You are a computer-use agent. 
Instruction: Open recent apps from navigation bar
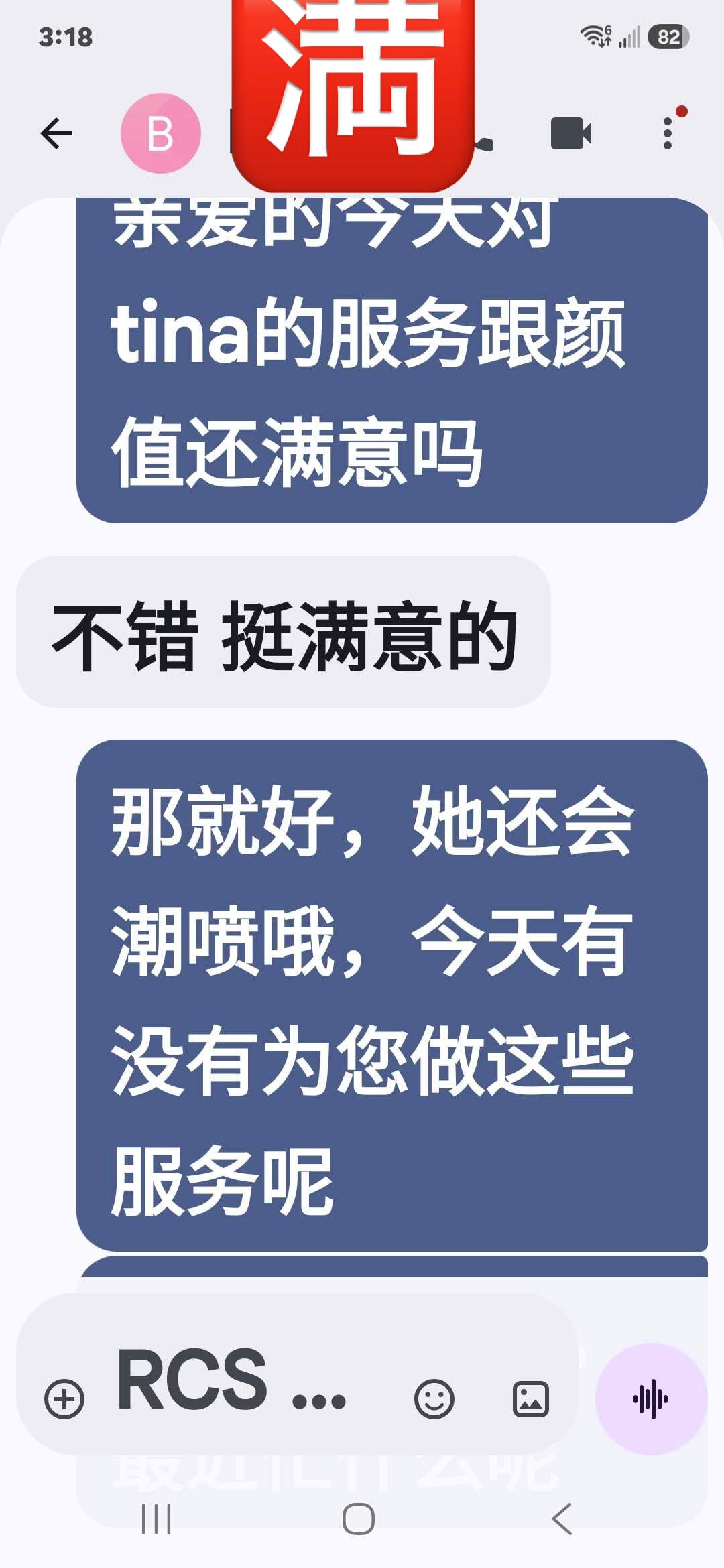pyautogui.click(x=156, y=1518)
